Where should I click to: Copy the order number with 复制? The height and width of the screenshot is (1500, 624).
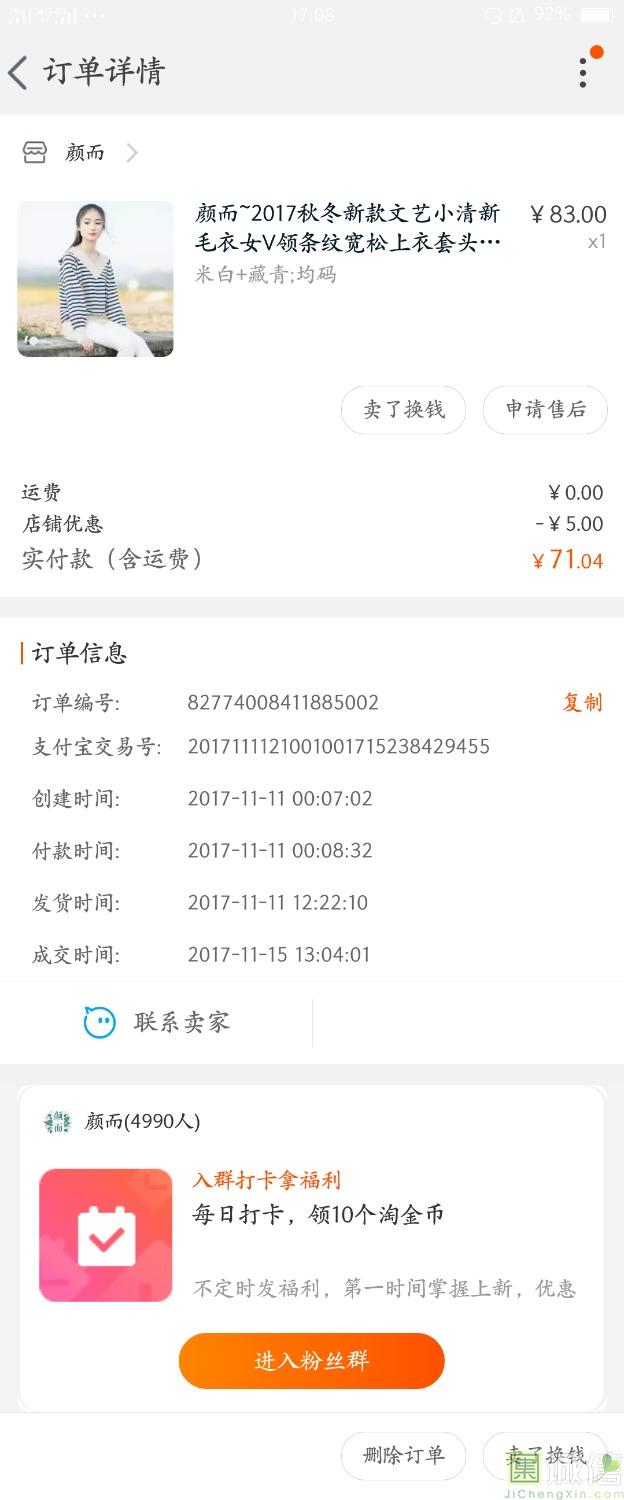[x=582, y=703]
